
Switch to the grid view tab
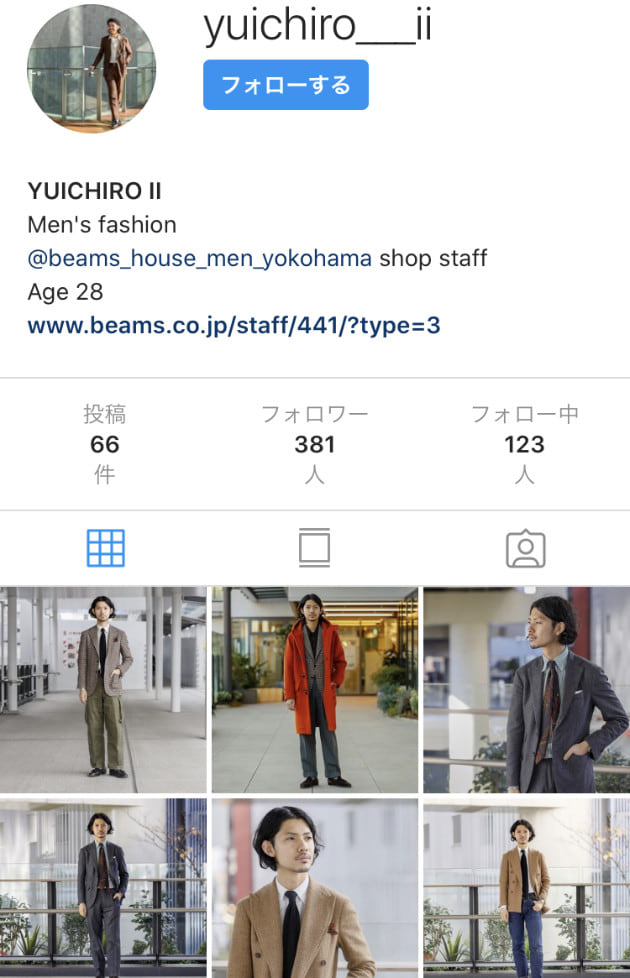click(x=105, y=547)
